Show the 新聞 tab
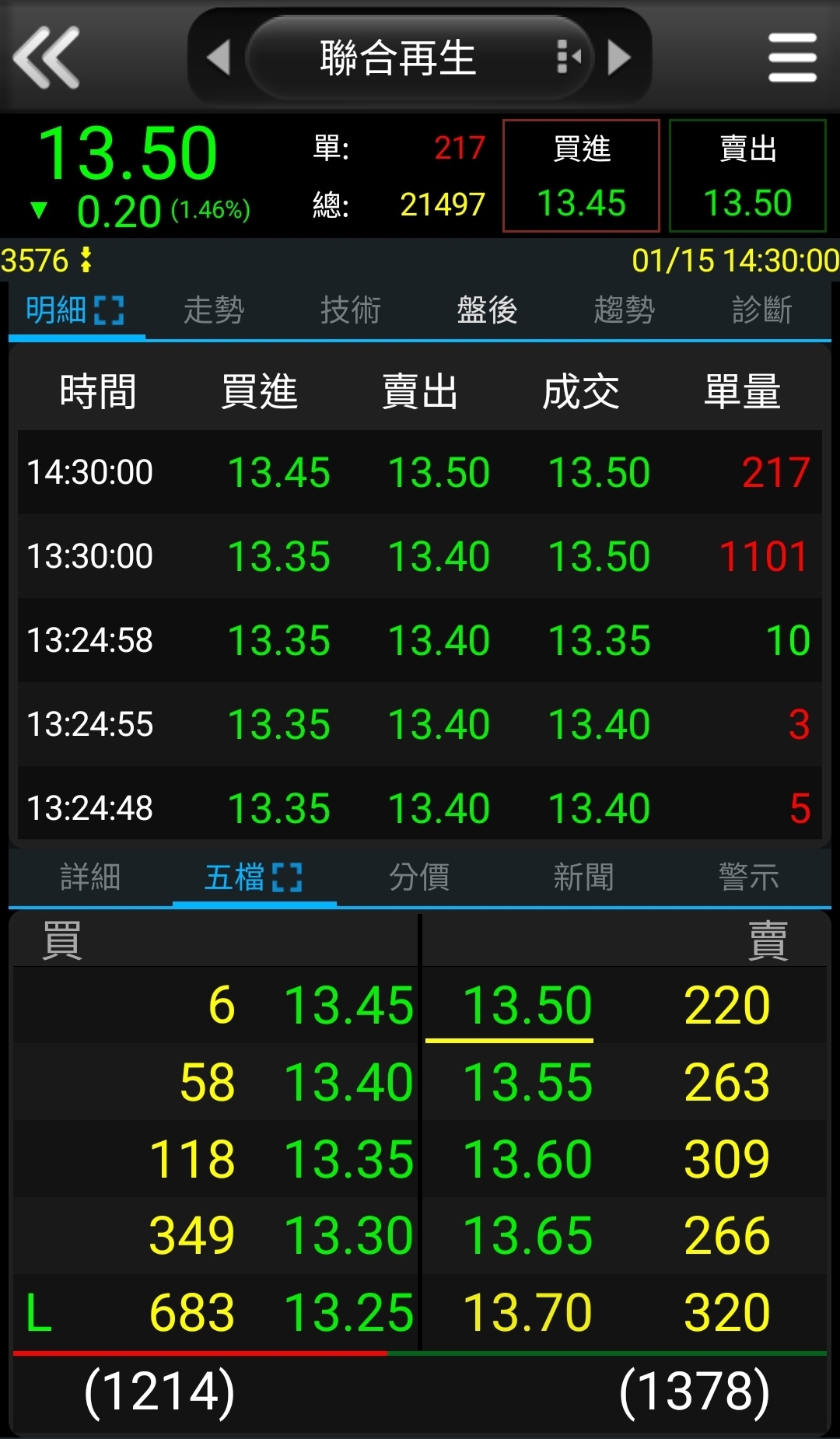The image size is (840, 1439). [583, 877]
